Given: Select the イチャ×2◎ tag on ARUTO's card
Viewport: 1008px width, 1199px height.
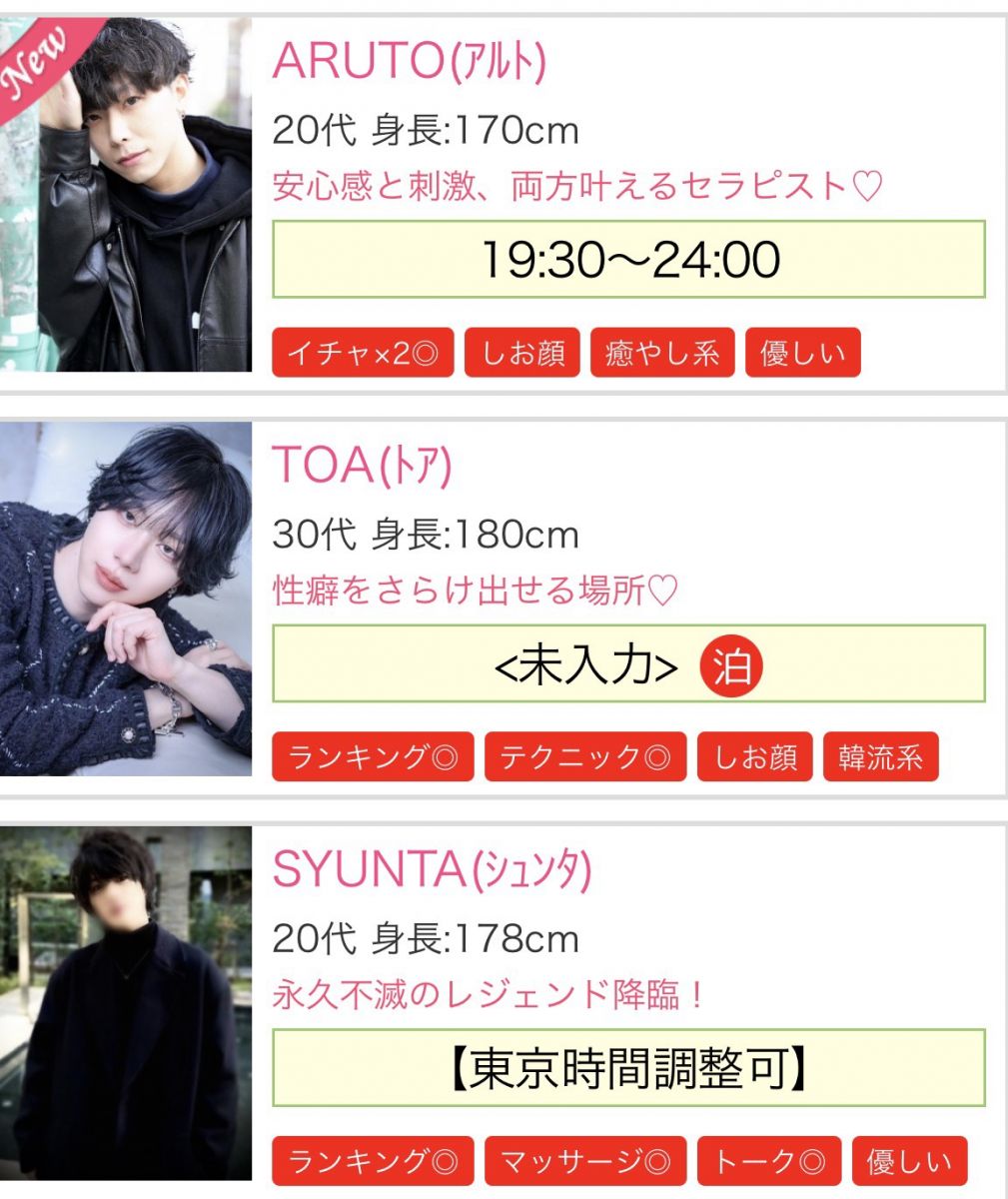Looking at the screenshot, I should coord(363,353).
